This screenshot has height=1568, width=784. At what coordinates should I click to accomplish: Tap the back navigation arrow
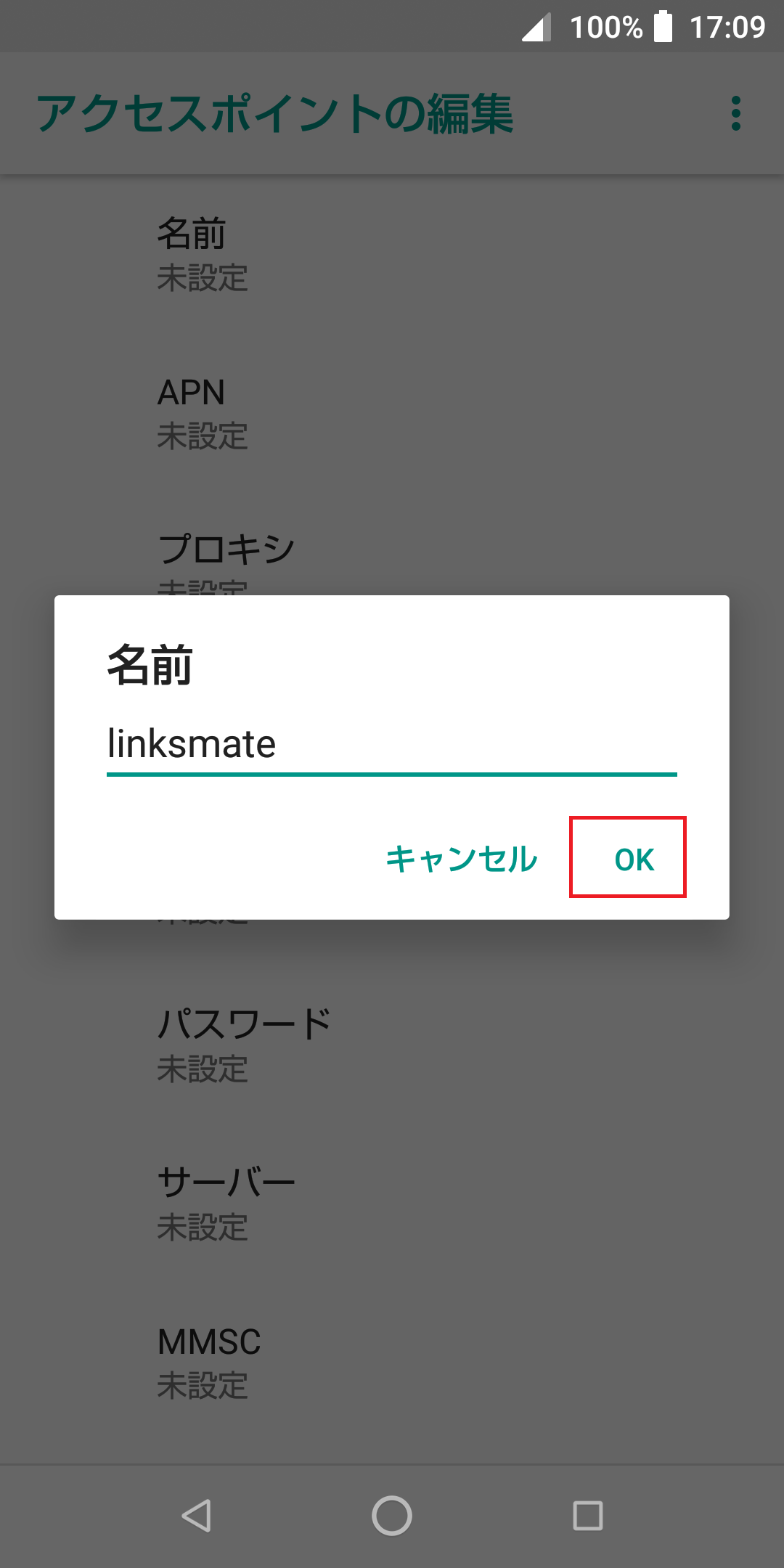(x=196, y=1517)
